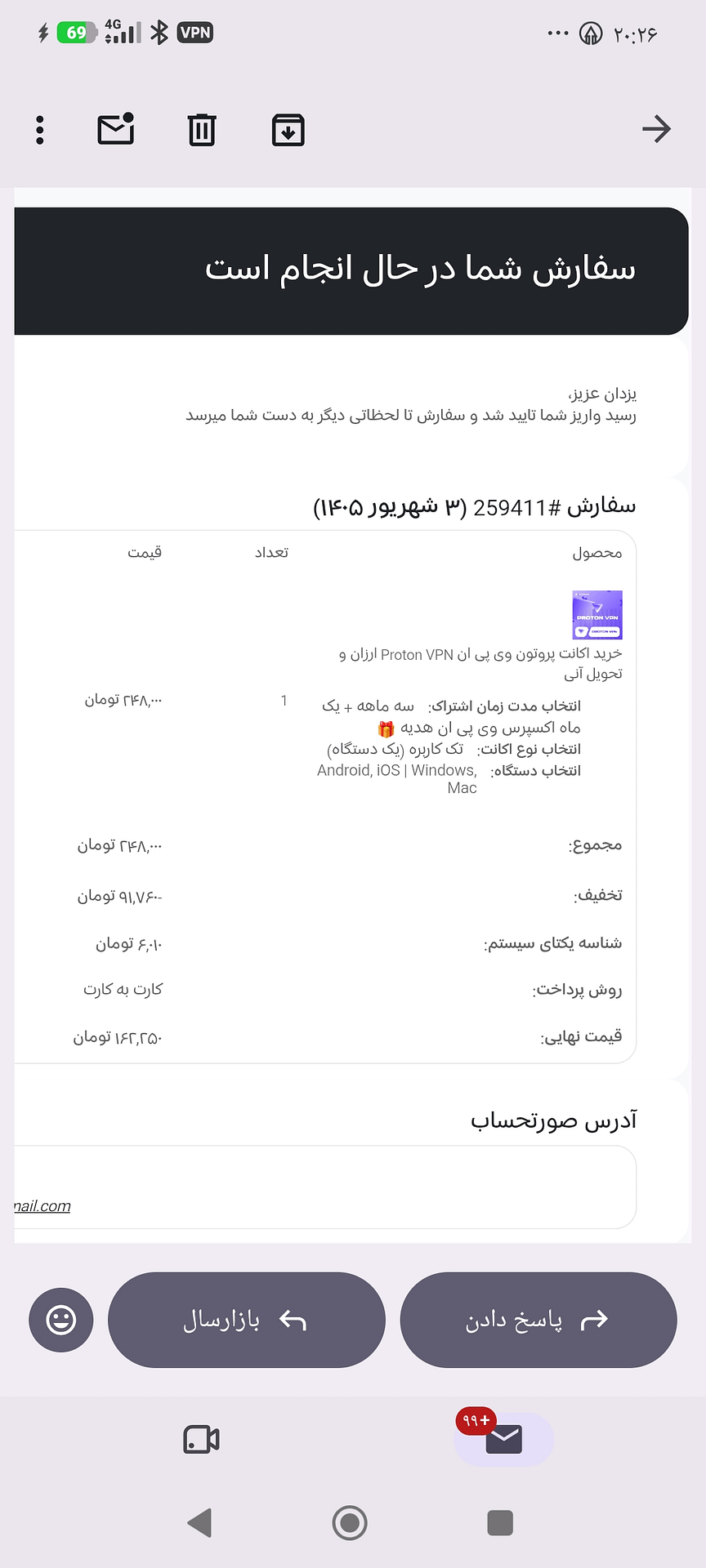Switch to the Meet video tab
The image size is (706, 1568).
click(202, 1439)
